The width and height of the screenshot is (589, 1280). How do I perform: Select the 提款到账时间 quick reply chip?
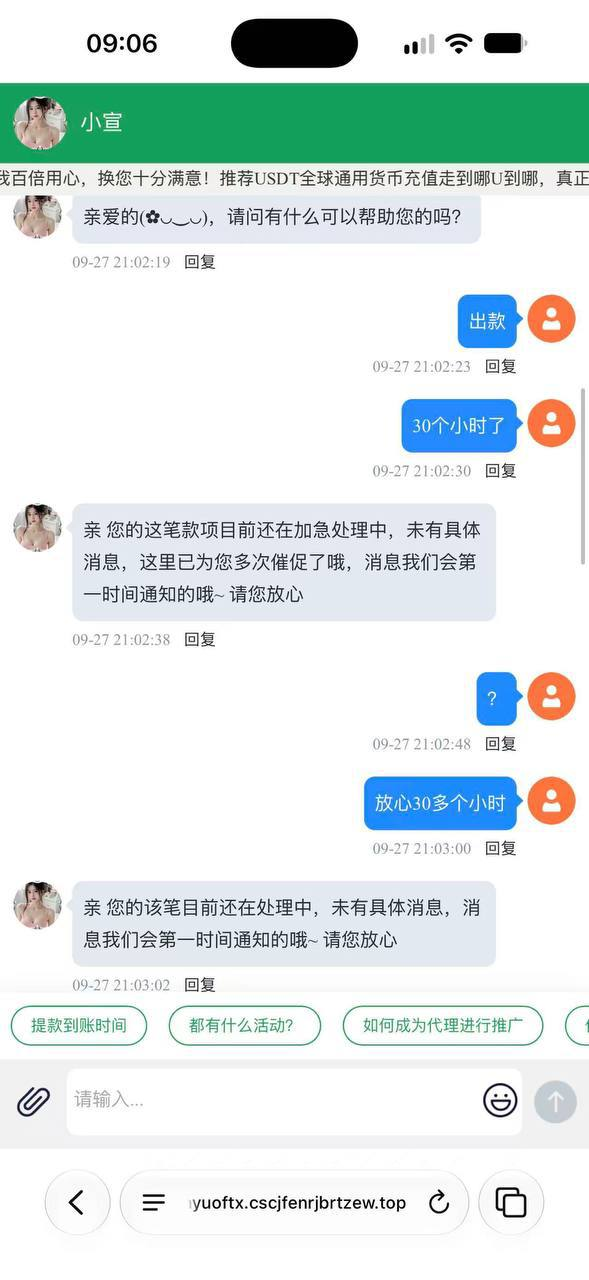(79, 1025)
